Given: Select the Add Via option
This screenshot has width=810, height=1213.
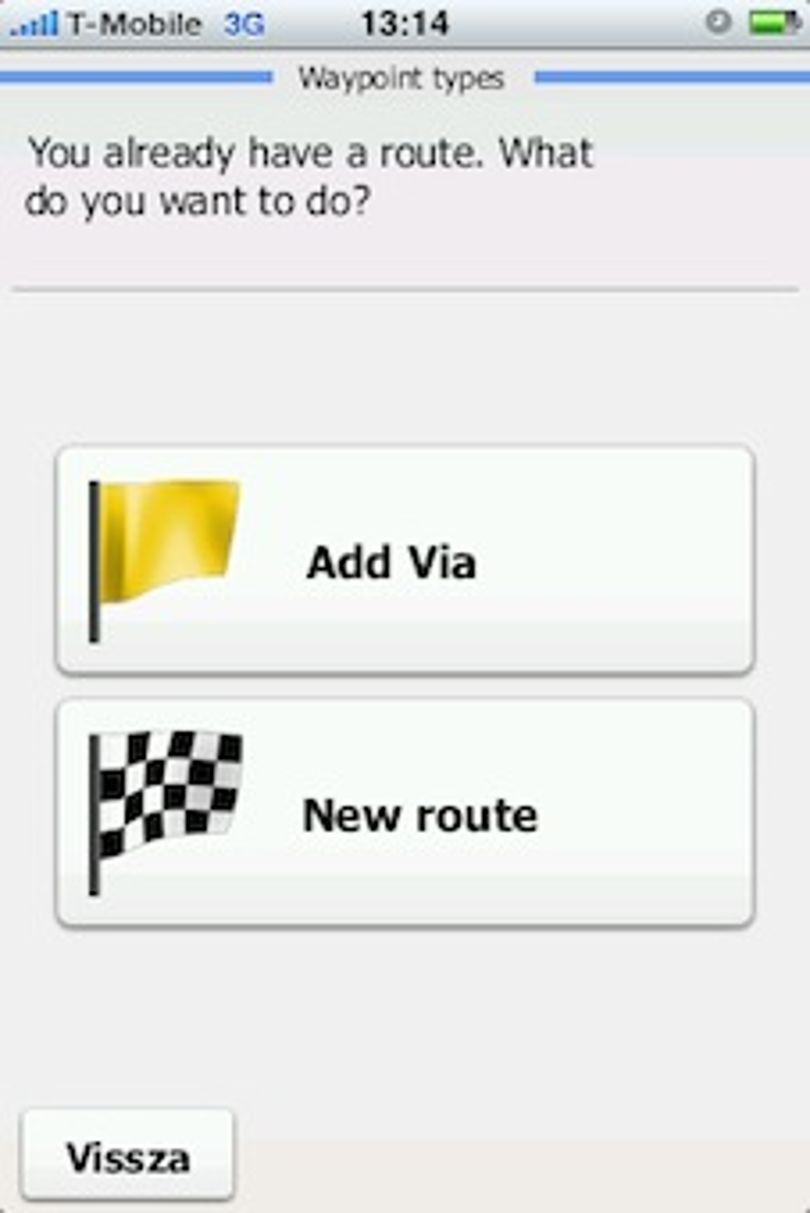Looking at the screenshot, I should pyautogui.click(x=405, y=561).
